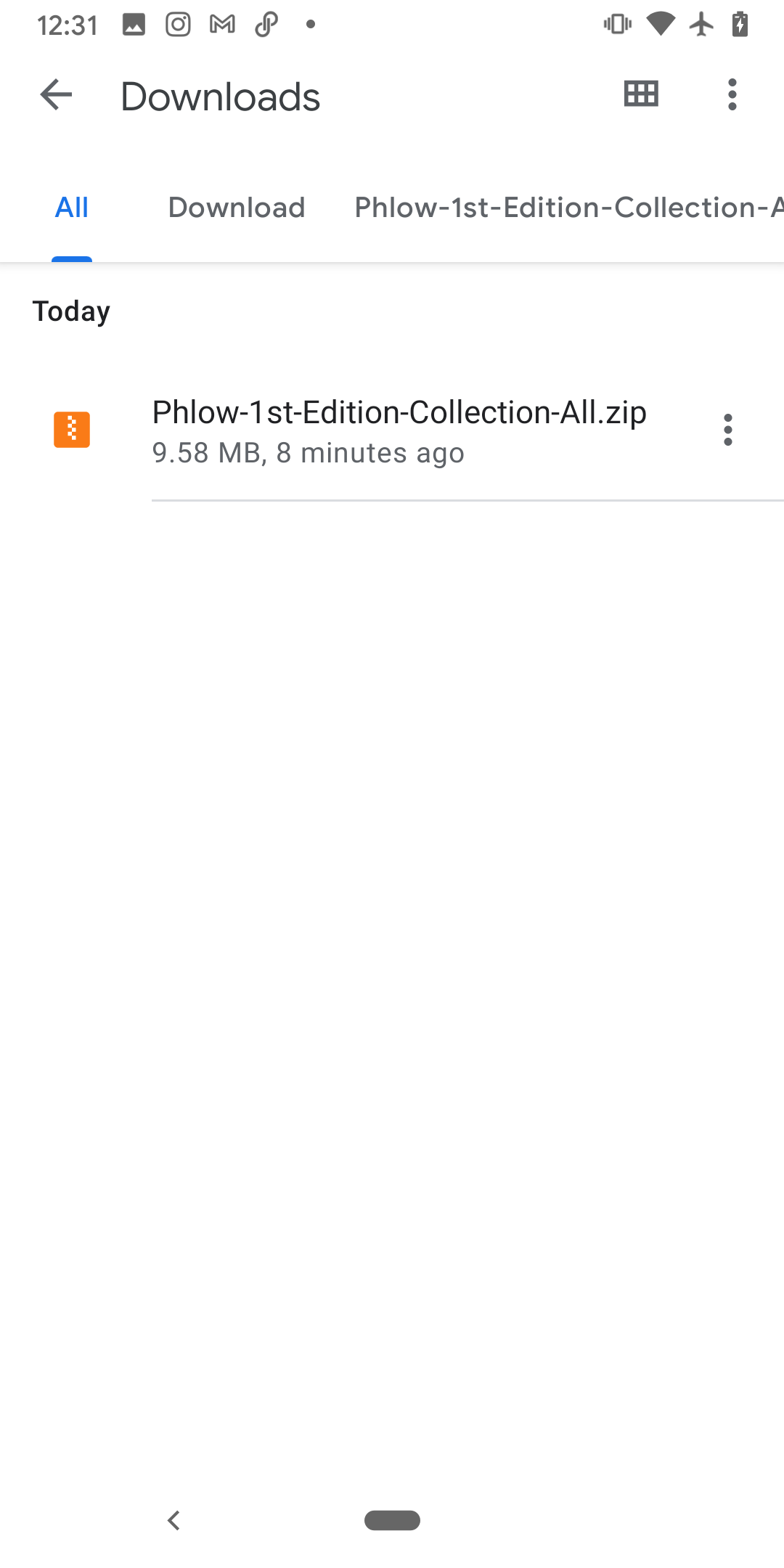Screen dimensions: 784x1568
Task: Switch to the Download tab
Action: (237, 208)
